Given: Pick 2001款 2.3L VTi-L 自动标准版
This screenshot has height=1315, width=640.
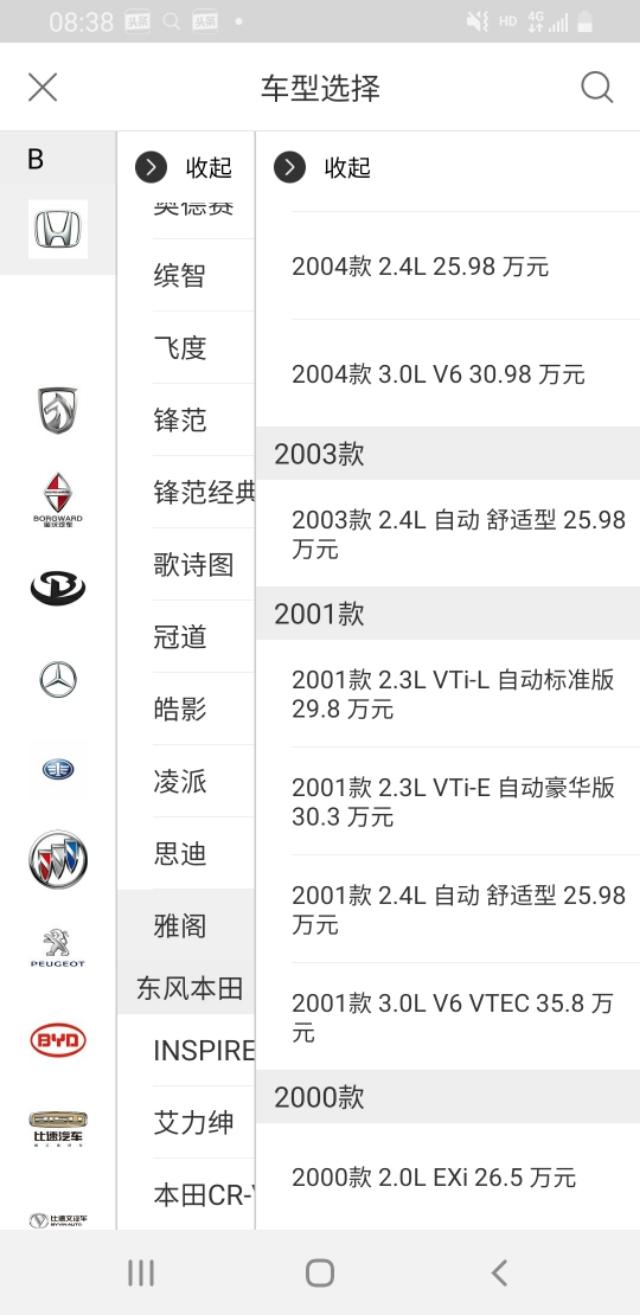Looking at the screenshot, I should point(453,694).
